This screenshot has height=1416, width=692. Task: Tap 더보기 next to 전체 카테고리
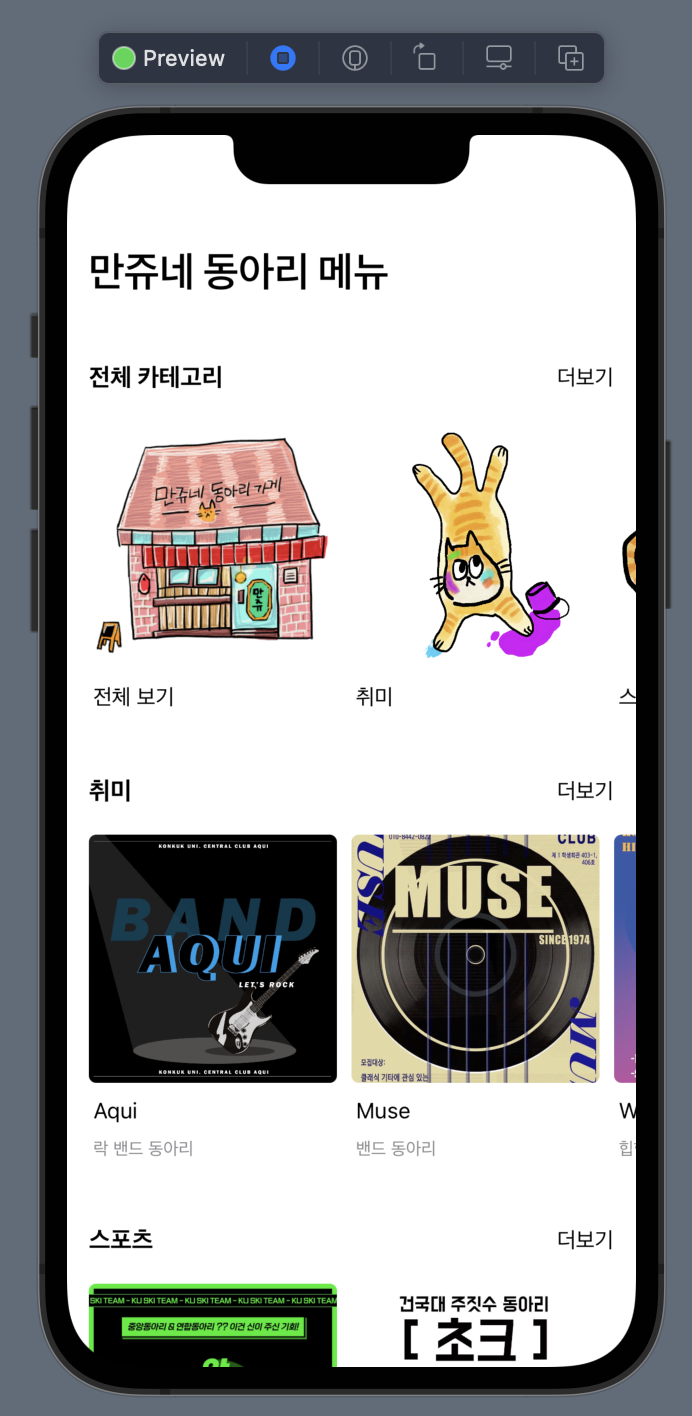(x=584, y=377)
